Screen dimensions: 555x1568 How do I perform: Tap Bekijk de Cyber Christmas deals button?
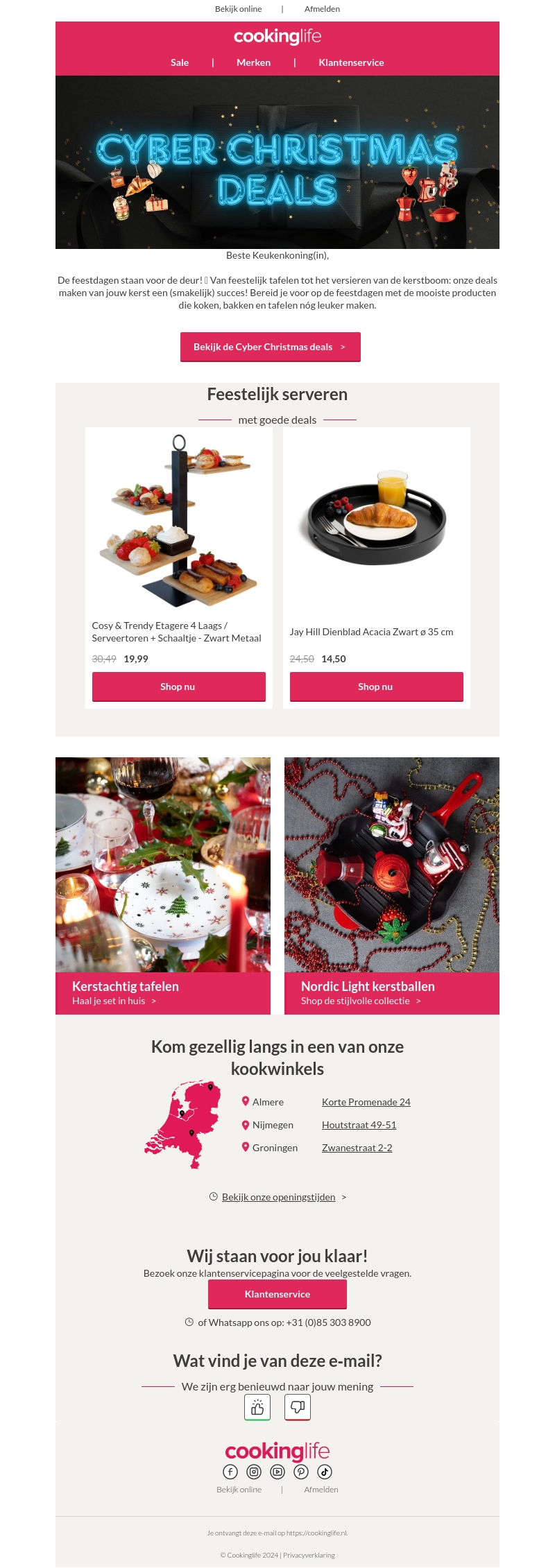(270, 347)
